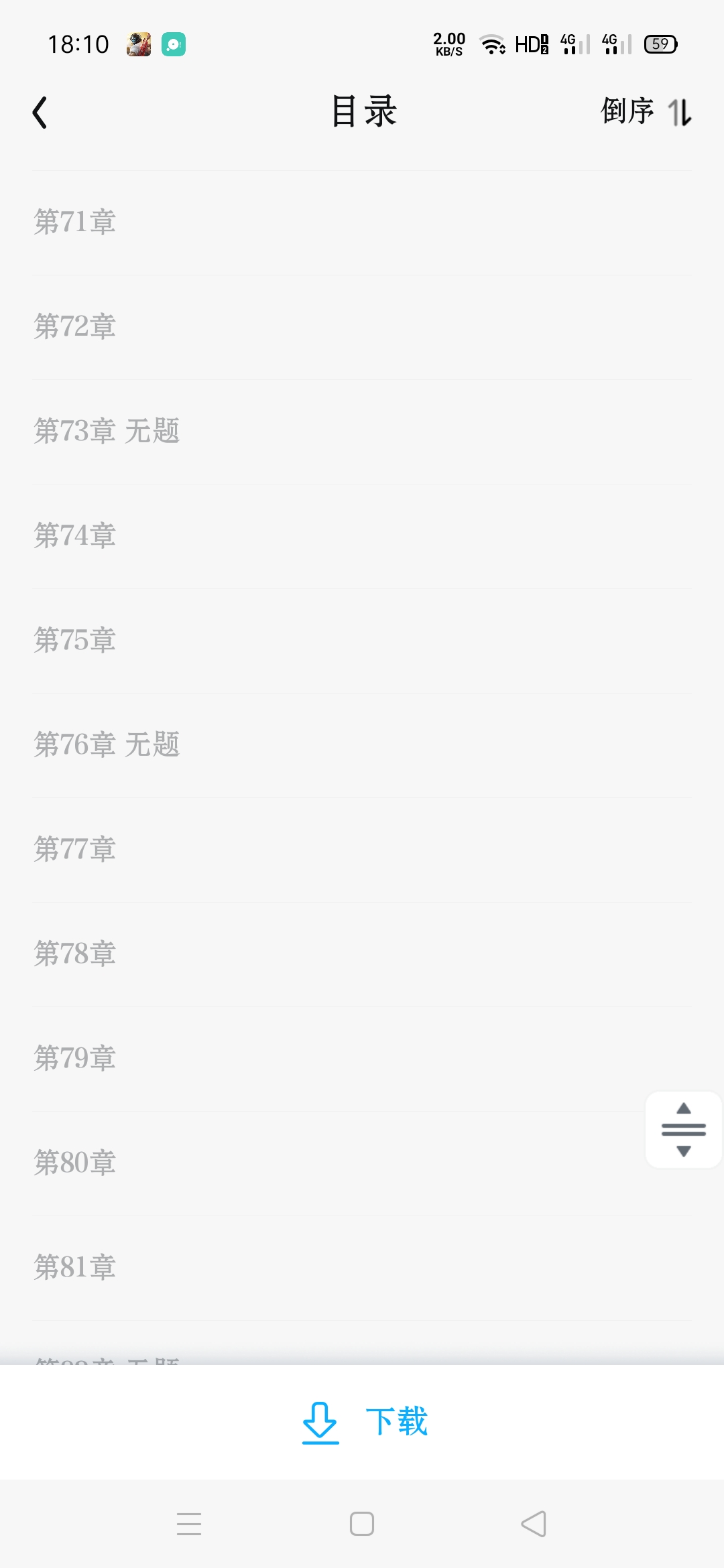Open chapter 第74章

click(362, 536)
